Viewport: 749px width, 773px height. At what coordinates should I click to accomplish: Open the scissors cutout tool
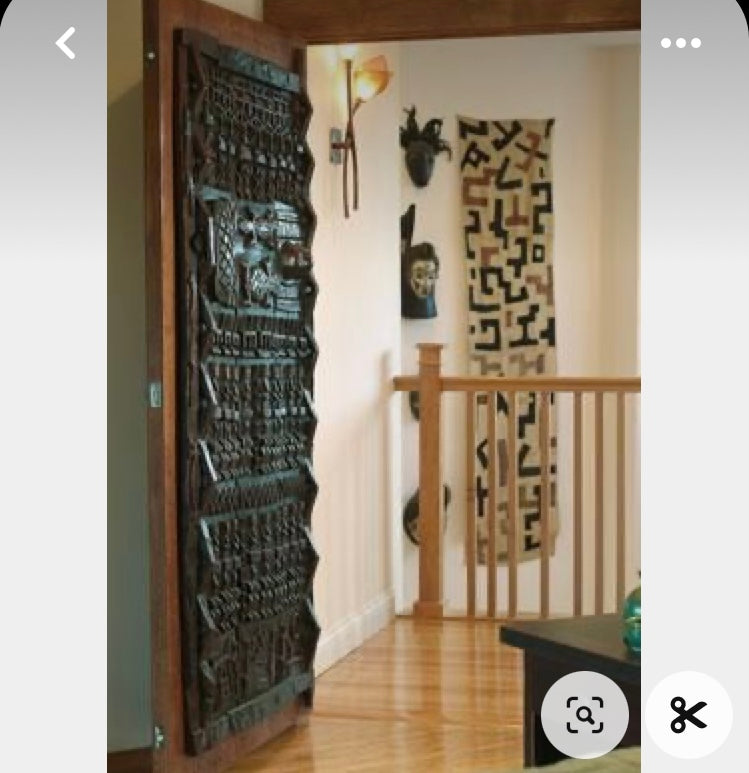[688, 715]
